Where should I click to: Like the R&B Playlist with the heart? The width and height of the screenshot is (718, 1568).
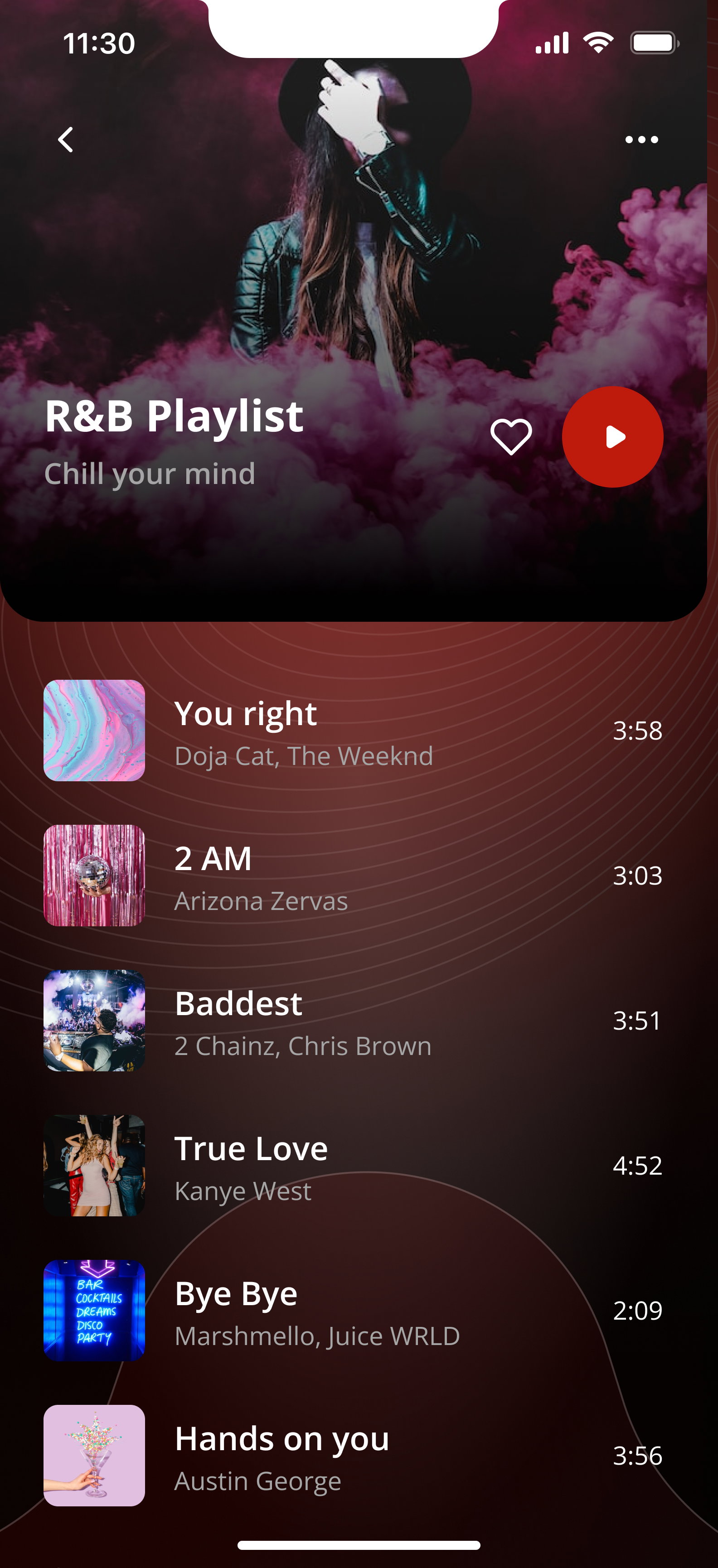(x=511, y=436)
